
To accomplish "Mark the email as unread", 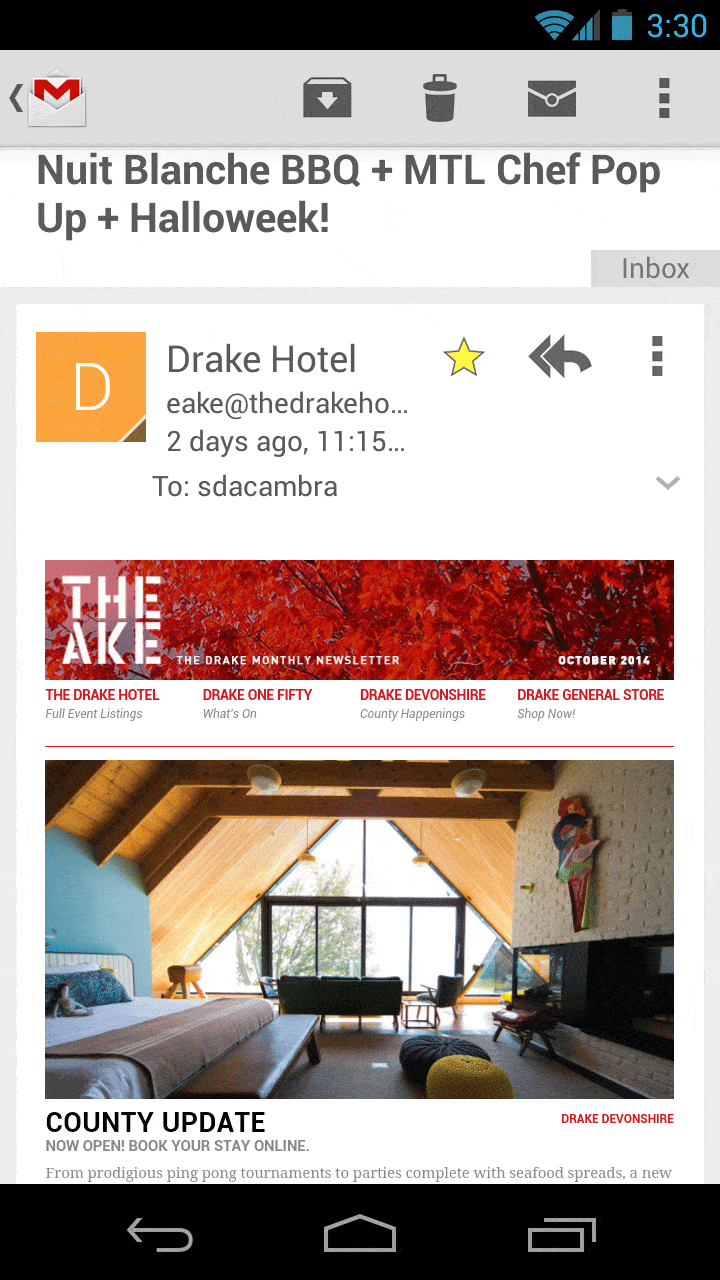I will tap(552, 98).
